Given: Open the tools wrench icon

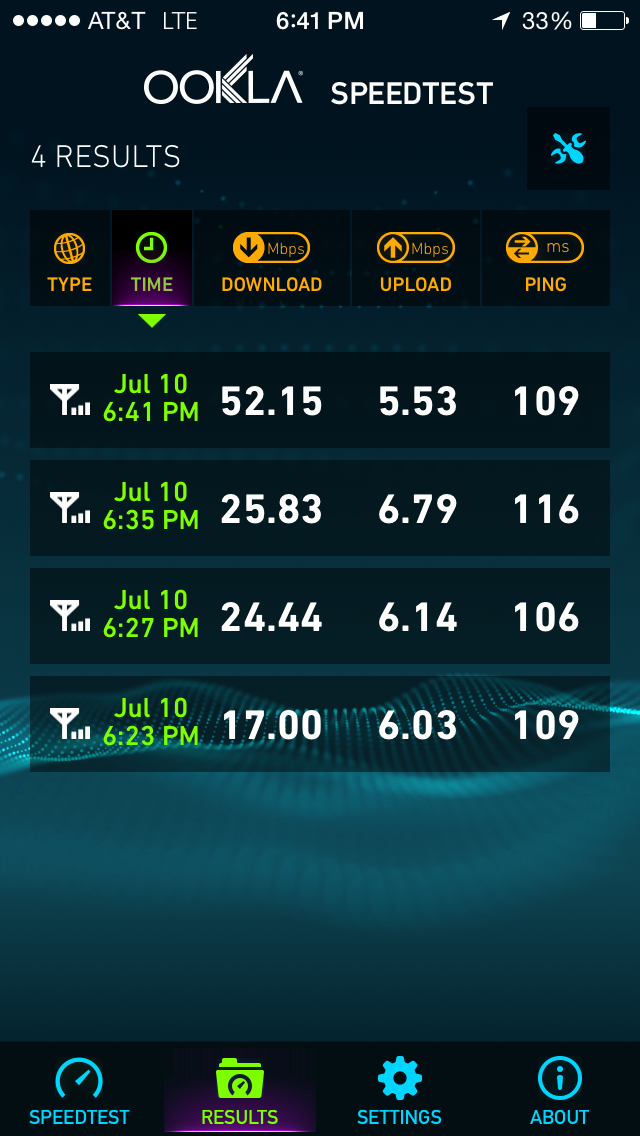Looking at the screenshot, I should tap(568, 149).
